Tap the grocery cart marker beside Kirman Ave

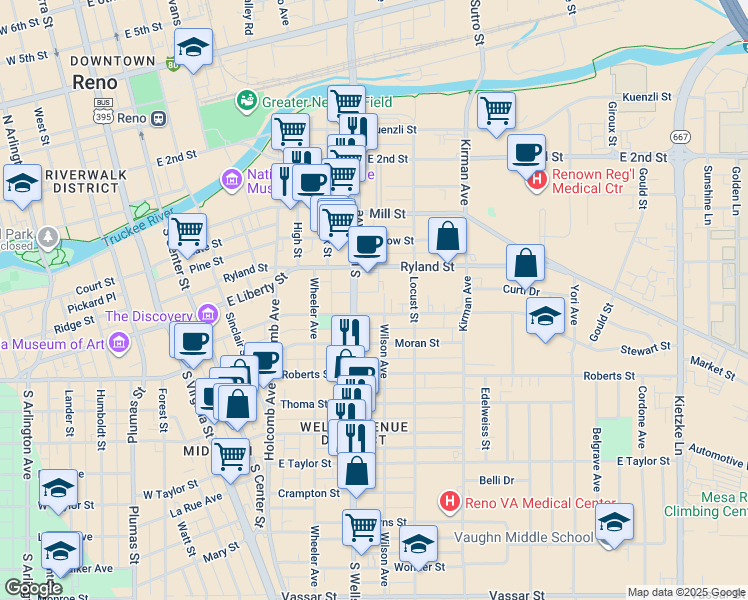click(496, 113)
